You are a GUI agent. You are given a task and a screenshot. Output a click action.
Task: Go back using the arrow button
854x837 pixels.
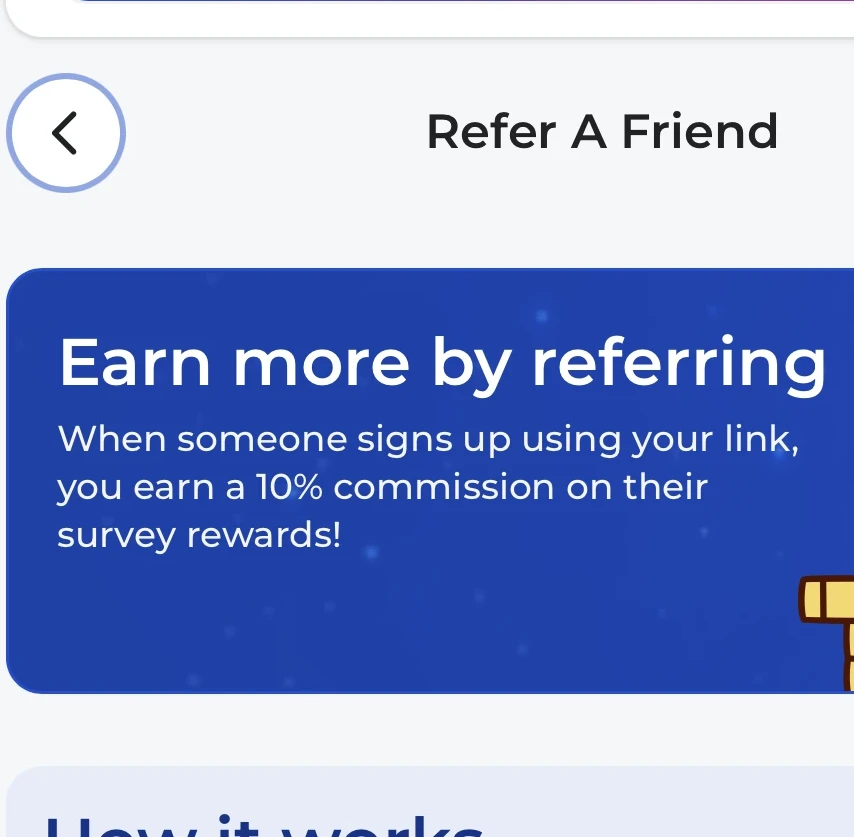66,133
